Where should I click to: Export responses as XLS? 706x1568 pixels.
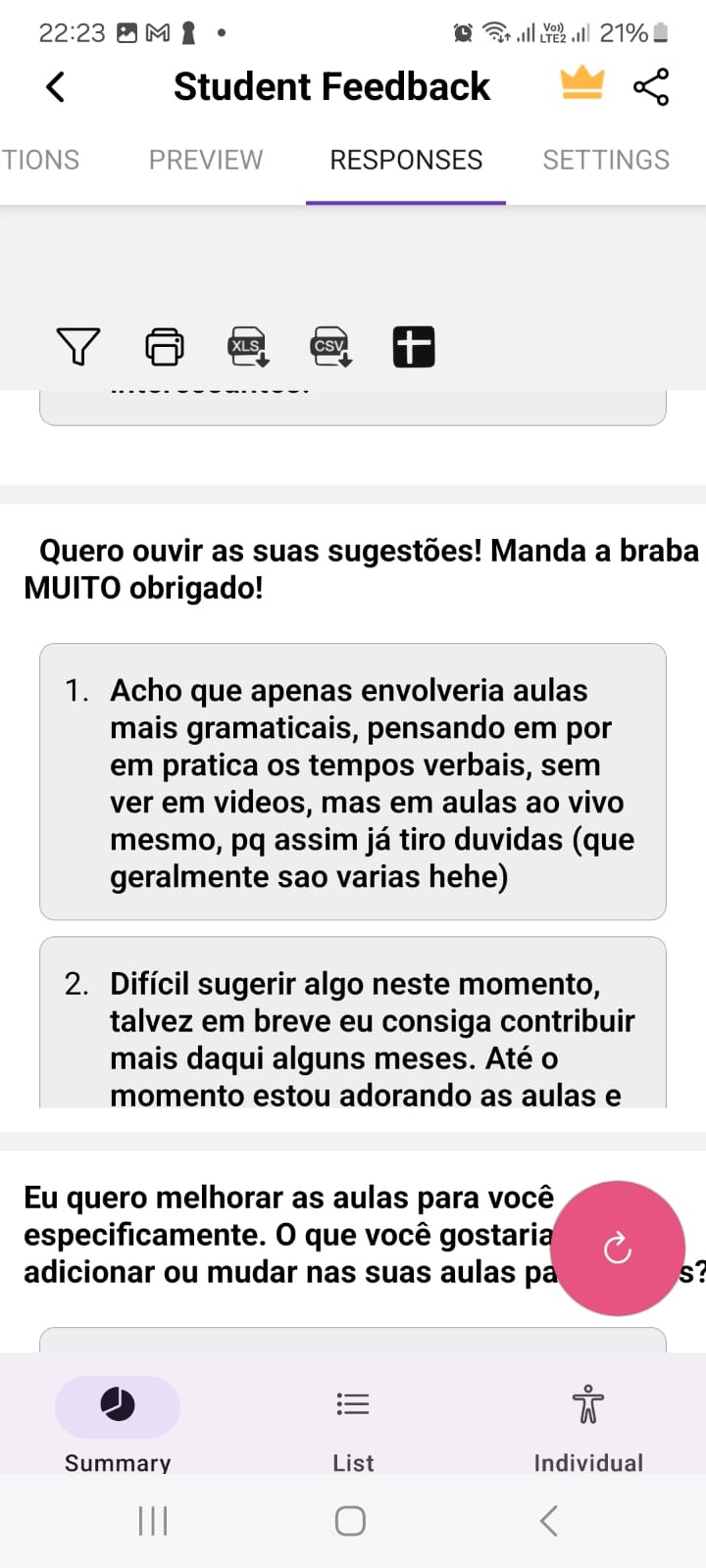click(248, 347)
